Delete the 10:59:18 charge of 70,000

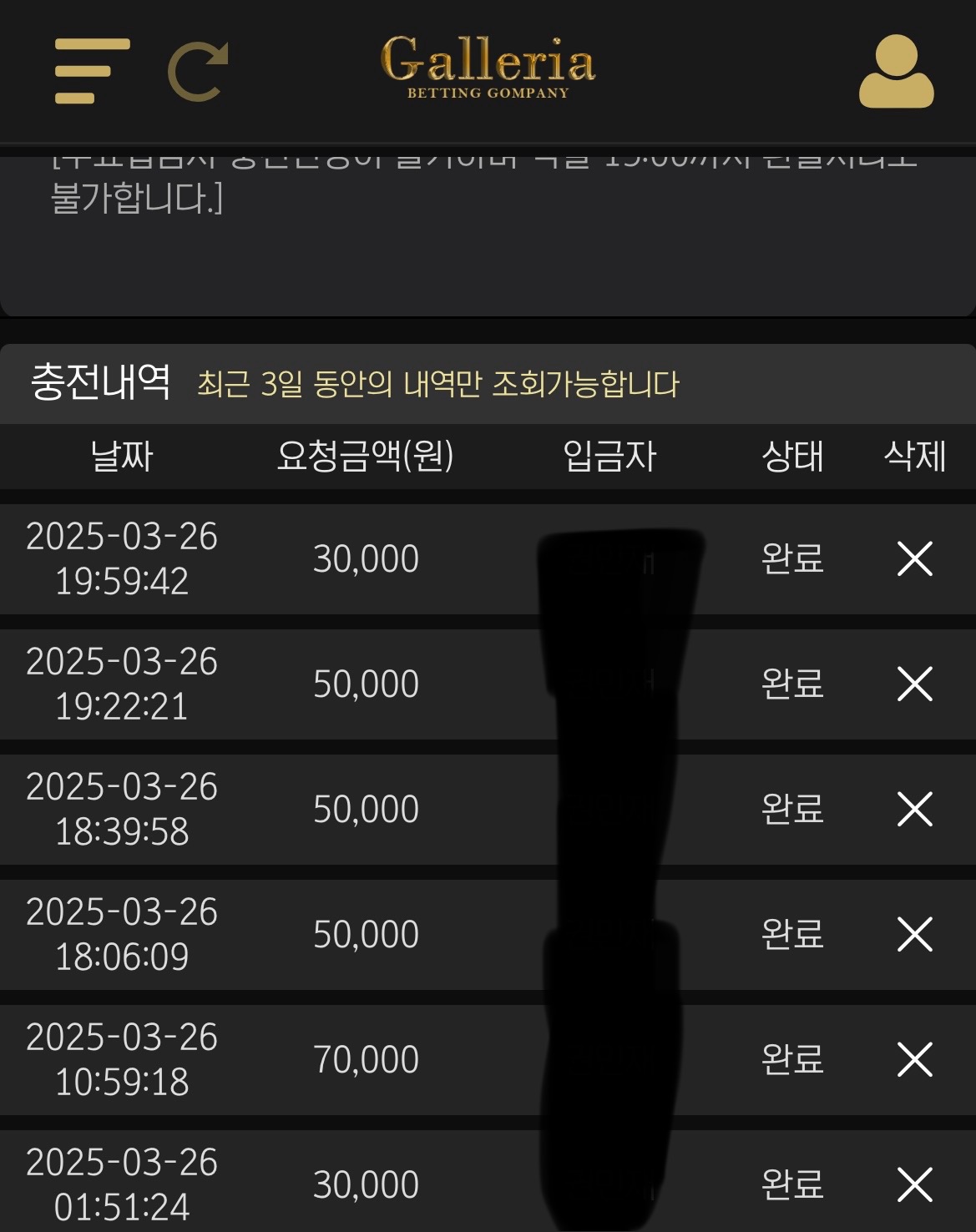coord(914,1059)
